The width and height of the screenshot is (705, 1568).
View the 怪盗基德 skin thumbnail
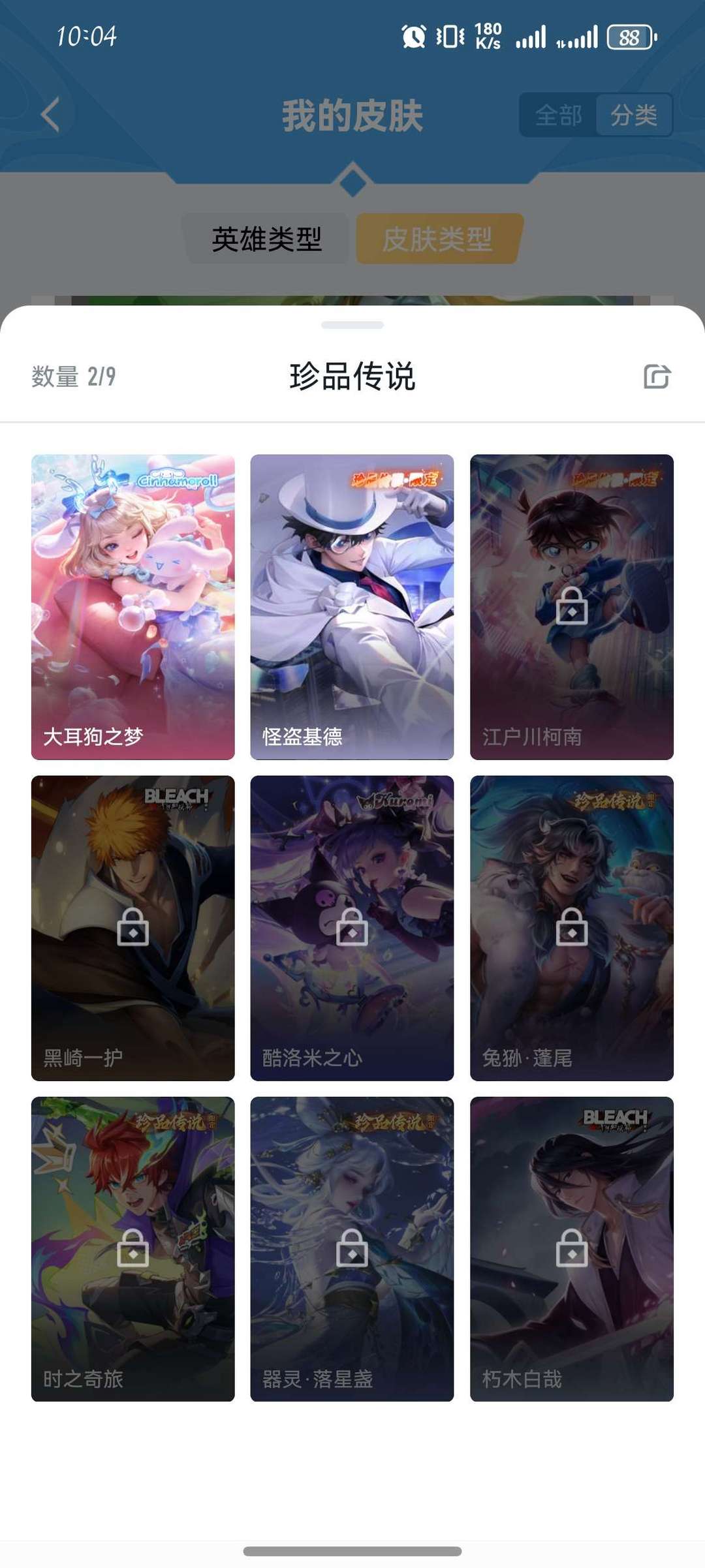pos(351,607)
